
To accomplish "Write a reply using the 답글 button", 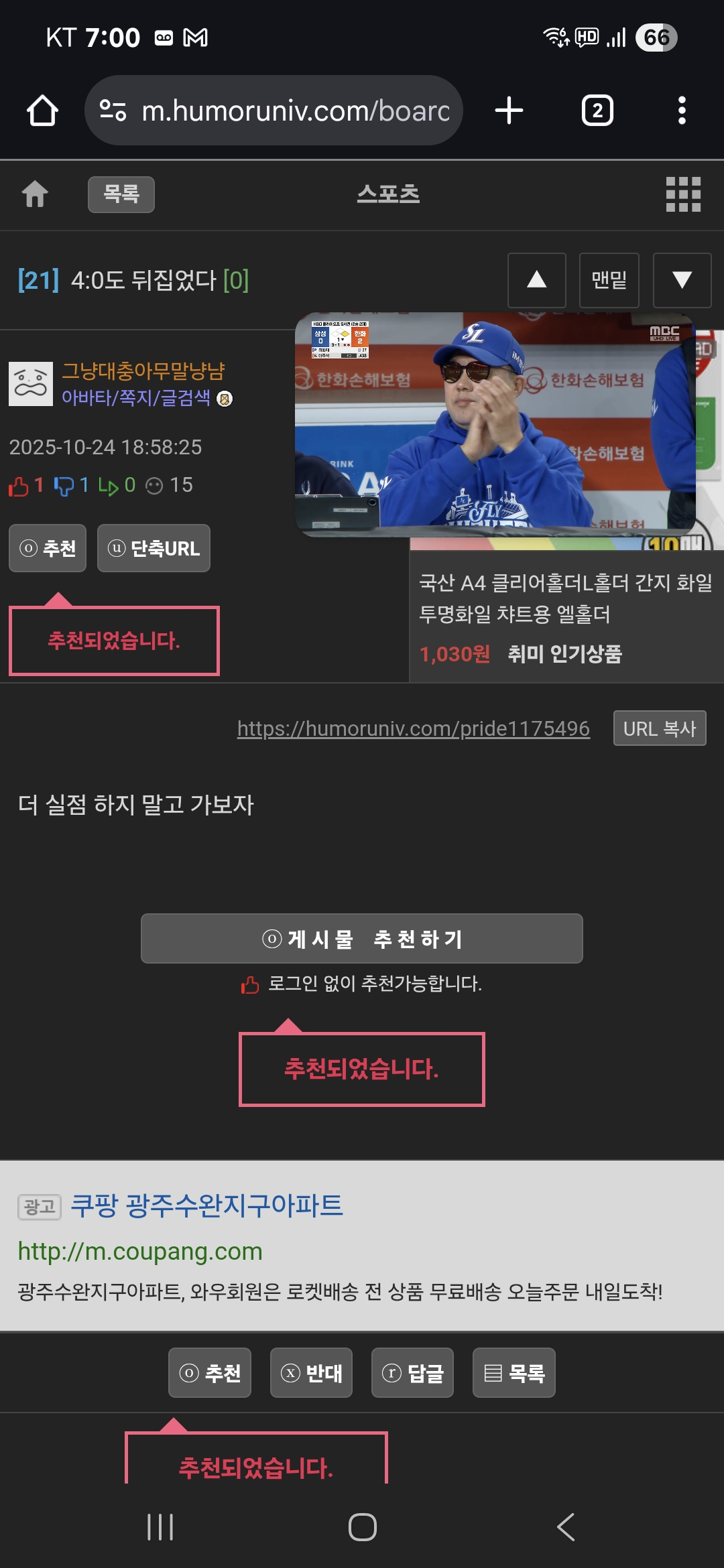I will 412,1373.
